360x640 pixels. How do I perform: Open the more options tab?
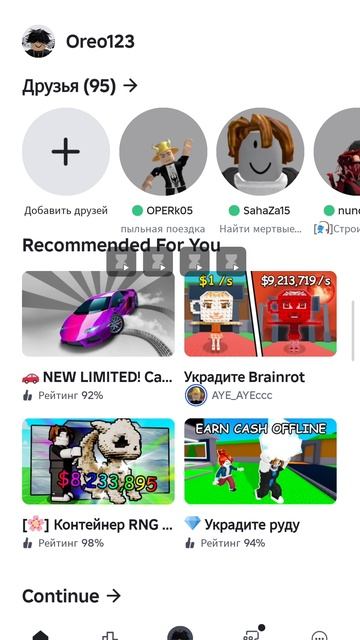[319, 636]
